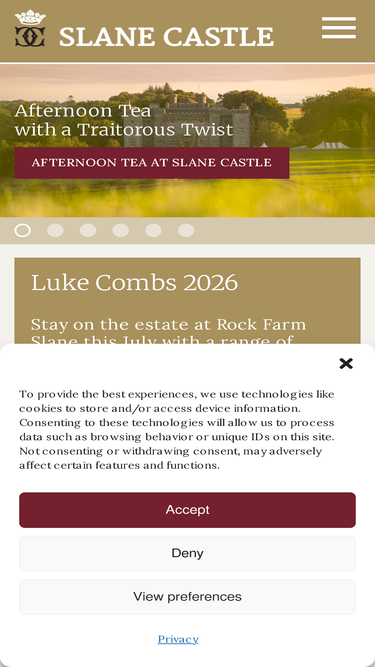Select the third carousel slide dot
375x667 pixels.
[x=88, y=231]
